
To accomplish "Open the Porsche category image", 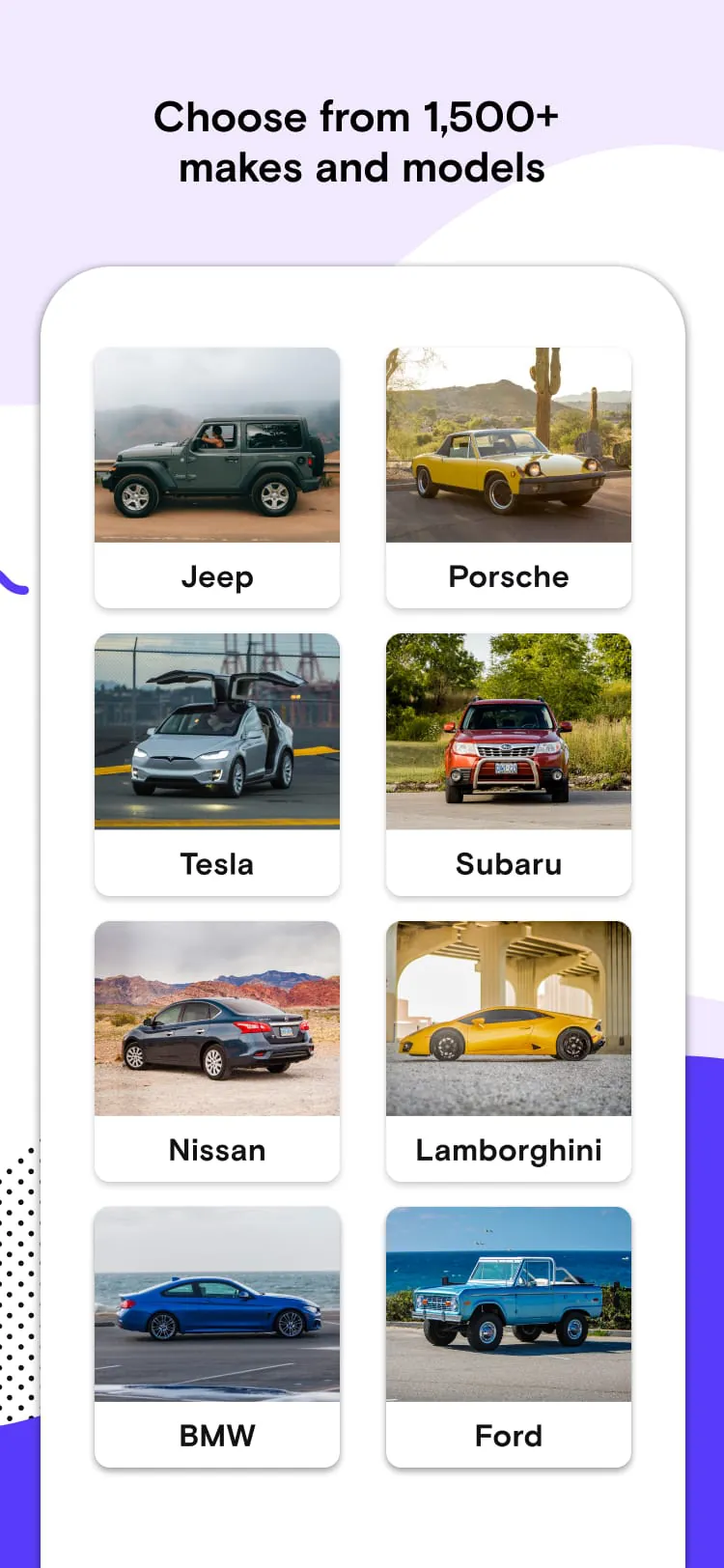I will pos(509,444).
